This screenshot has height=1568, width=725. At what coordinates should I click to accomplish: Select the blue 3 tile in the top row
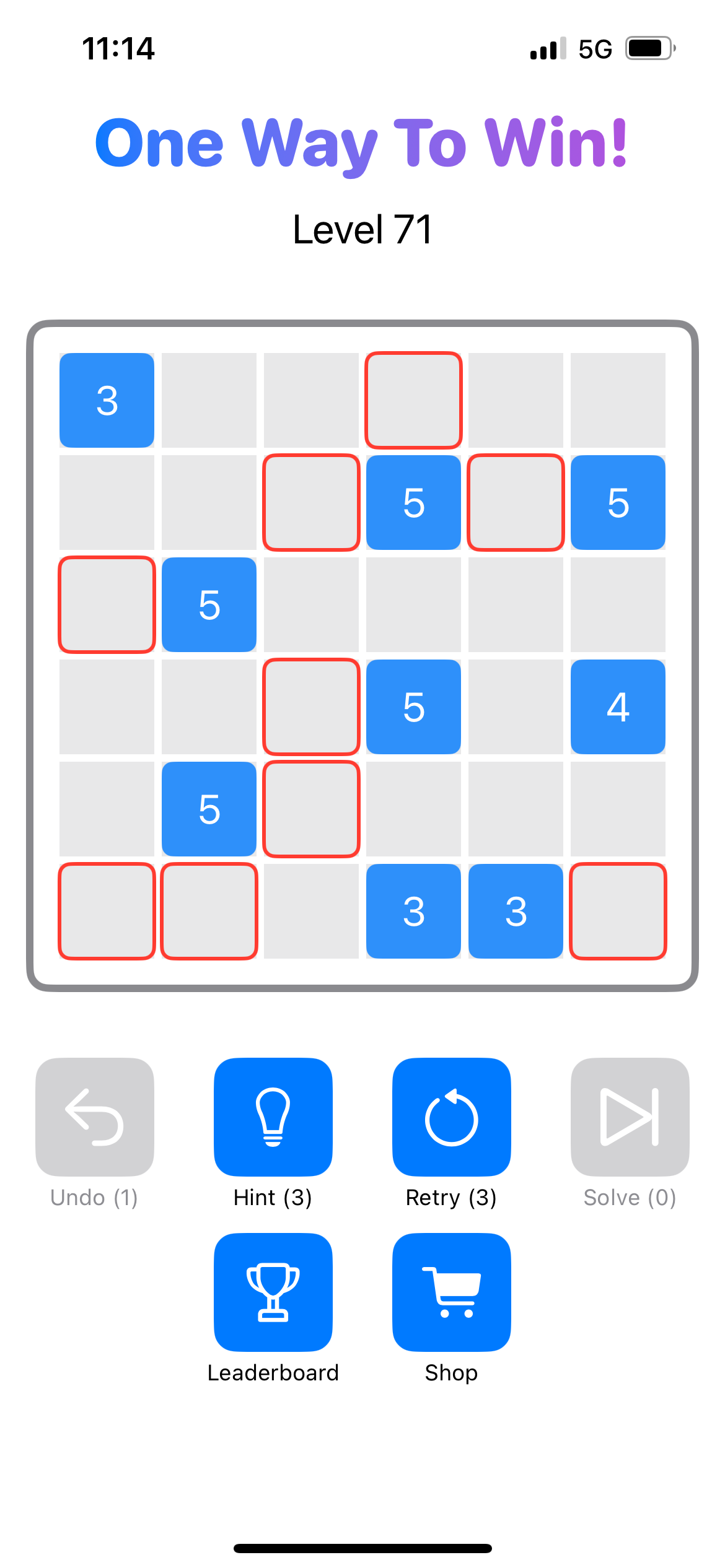(107, 400)
